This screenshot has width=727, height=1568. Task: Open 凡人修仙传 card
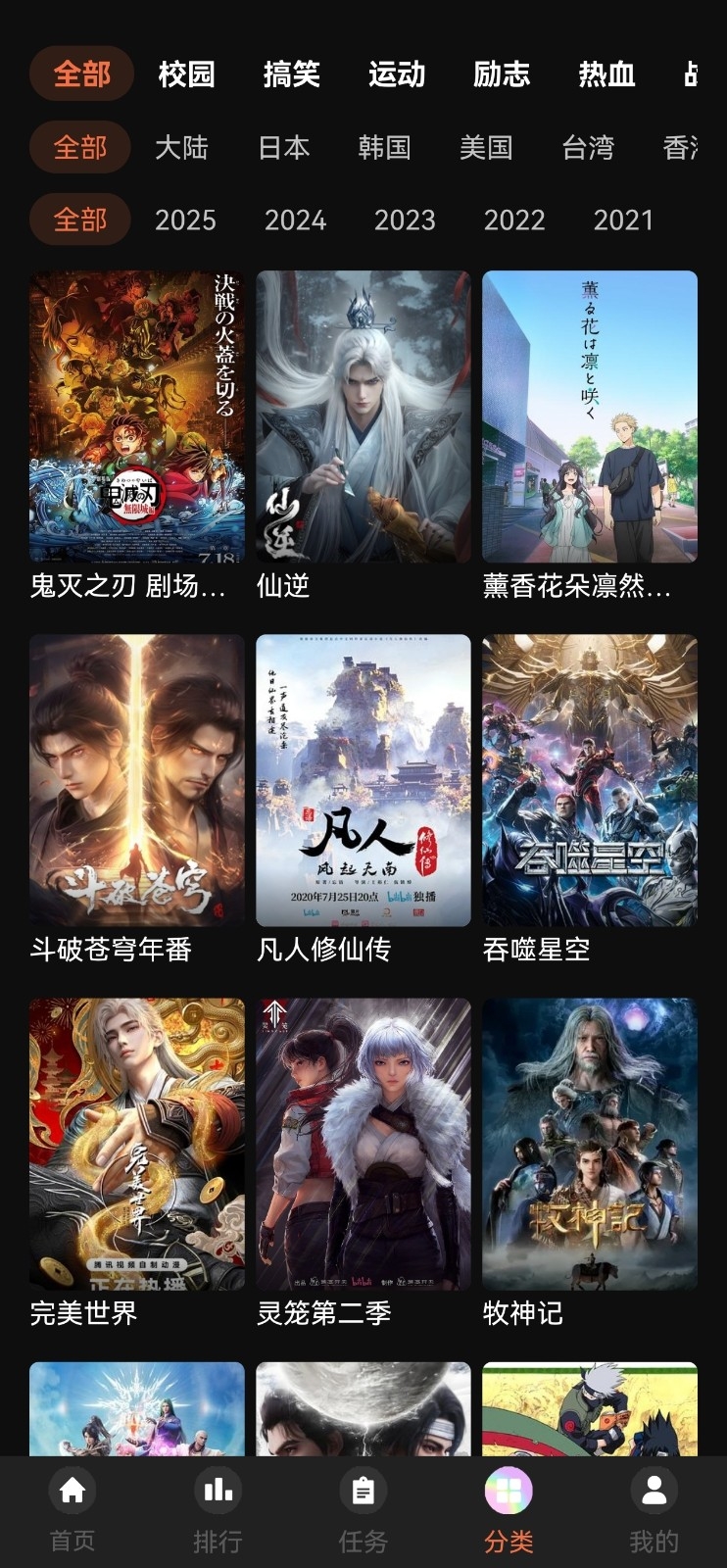coord(363,780)
